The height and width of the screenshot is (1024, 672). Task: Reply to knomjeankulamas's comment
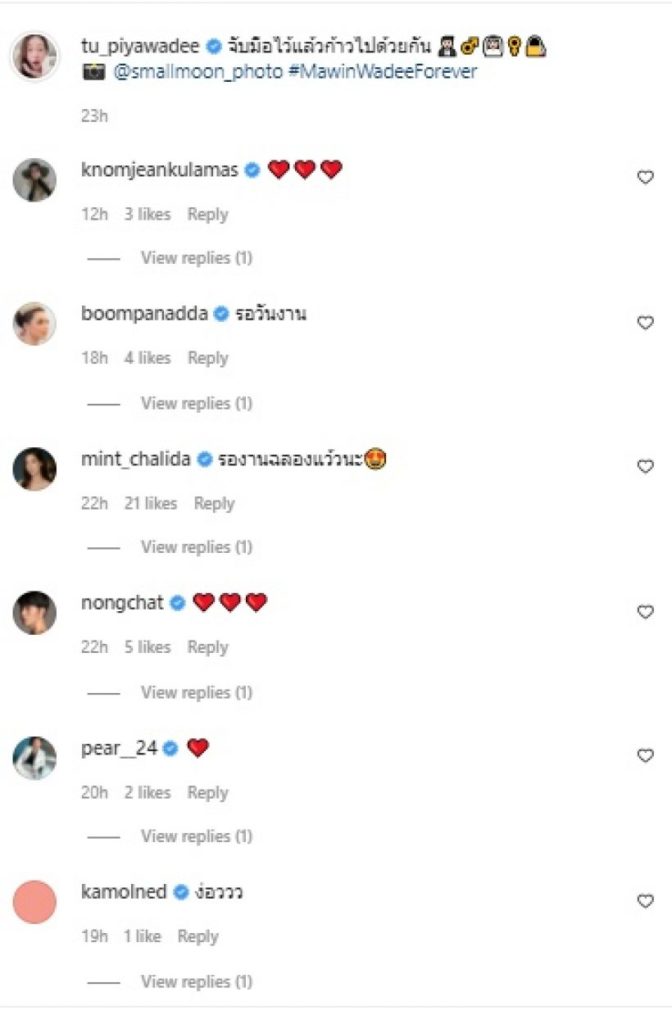tap(208, 214)
